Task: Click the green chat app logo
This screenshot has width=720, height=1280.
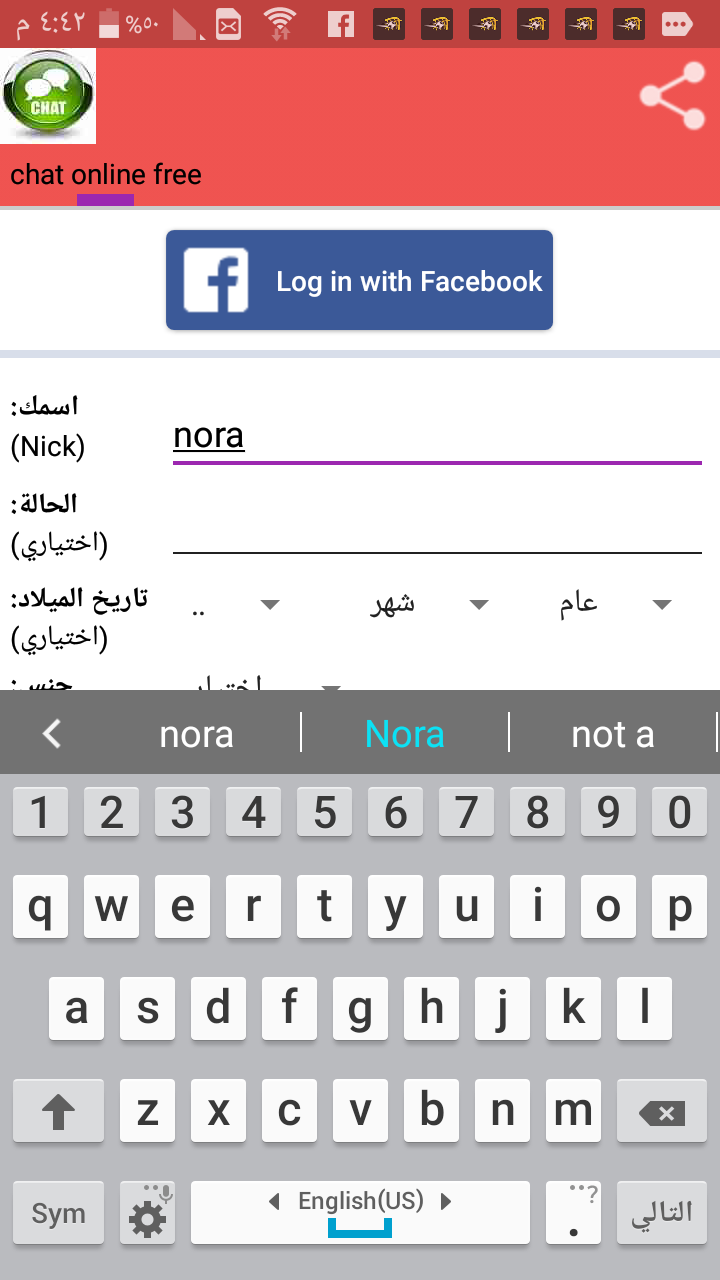Action: coord(48,93)
